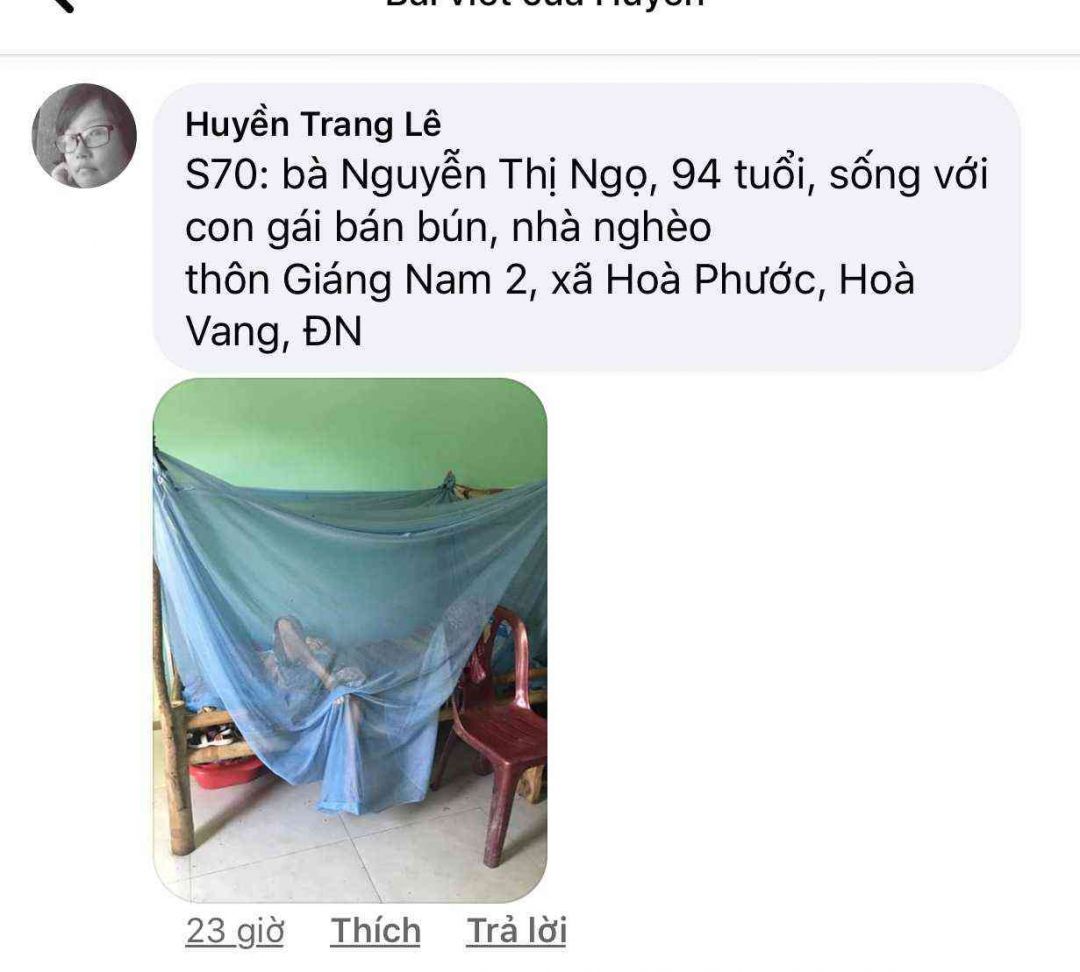Viewport: 1080px width, 972px height.
Task: Open the 23 giờ timestamp
Action: click(235, 931)
